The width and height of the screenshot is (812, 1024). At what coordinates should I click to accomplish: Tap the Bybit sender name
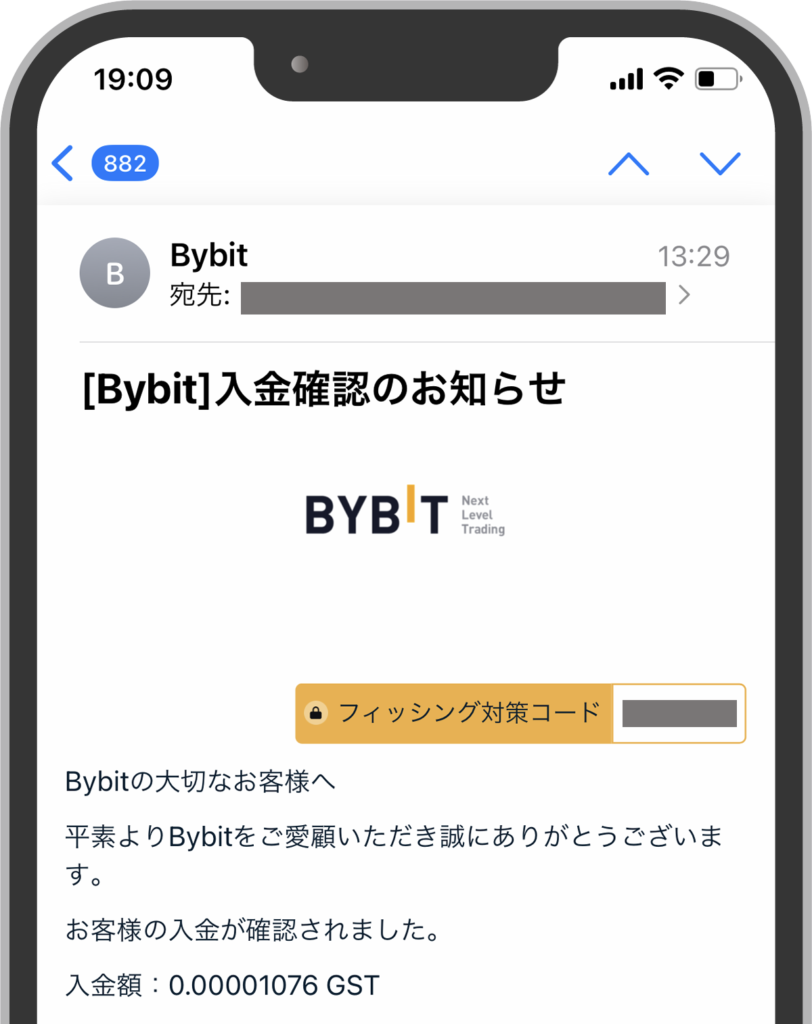pos(206,256)
